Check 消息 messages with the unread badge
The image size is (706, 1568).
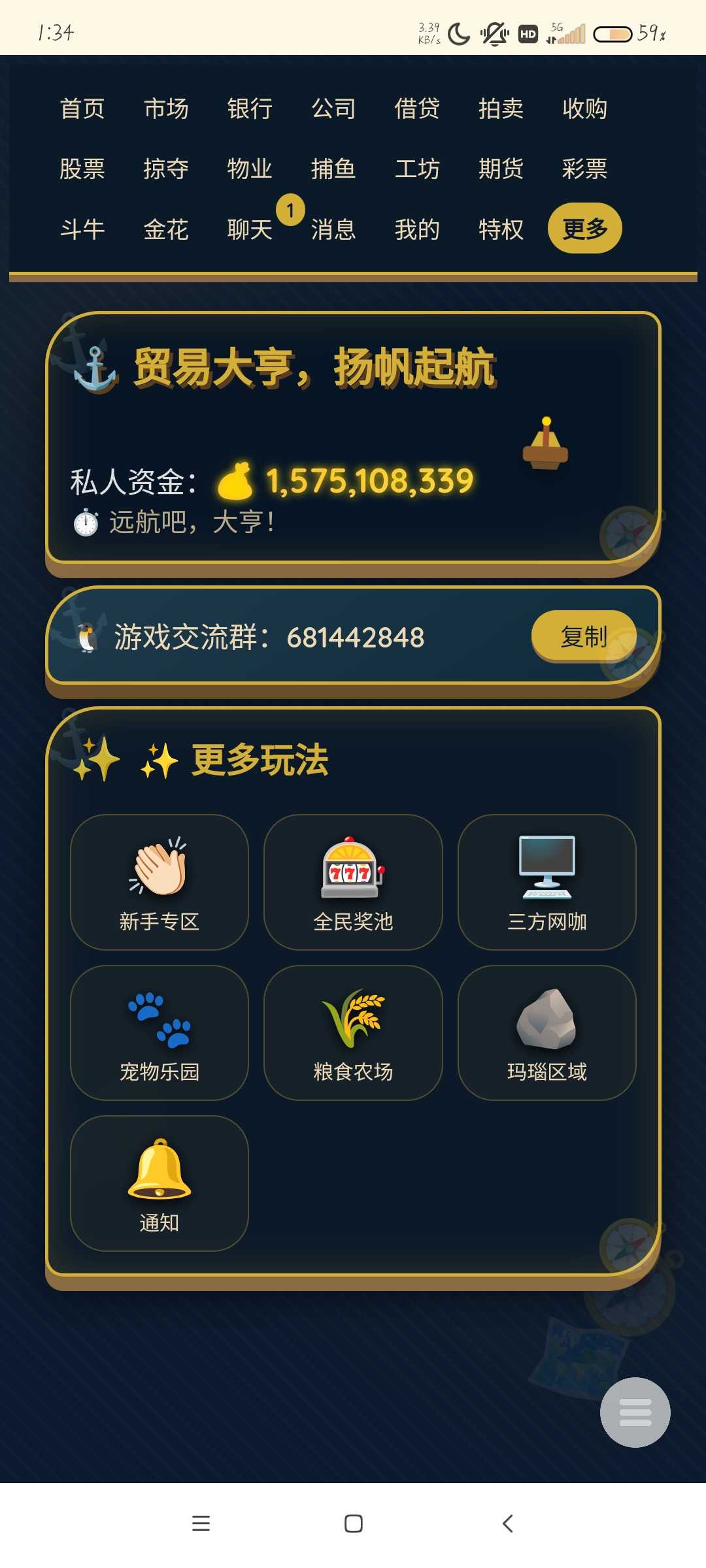click(333, 229)
